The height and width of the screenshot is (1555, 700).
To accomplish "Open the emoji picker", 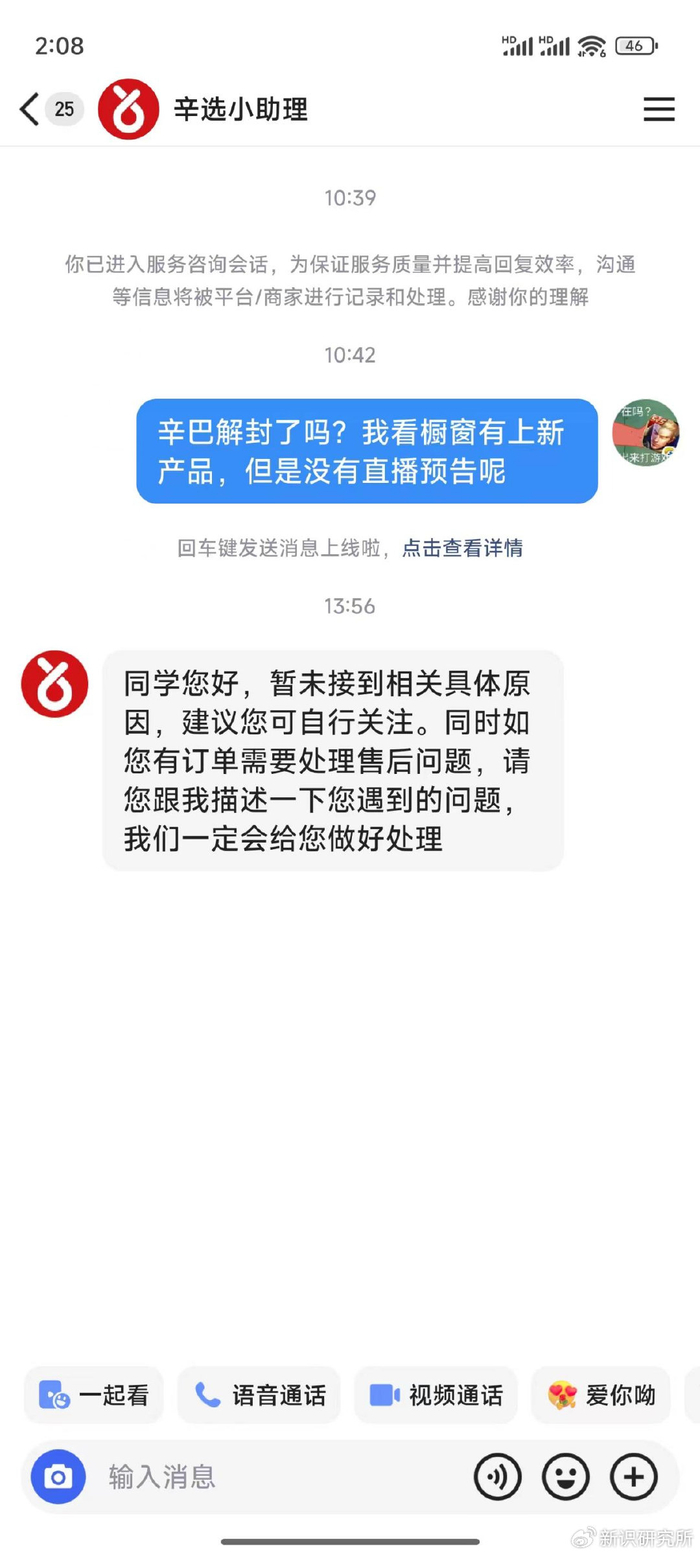I will point(566,1477).
